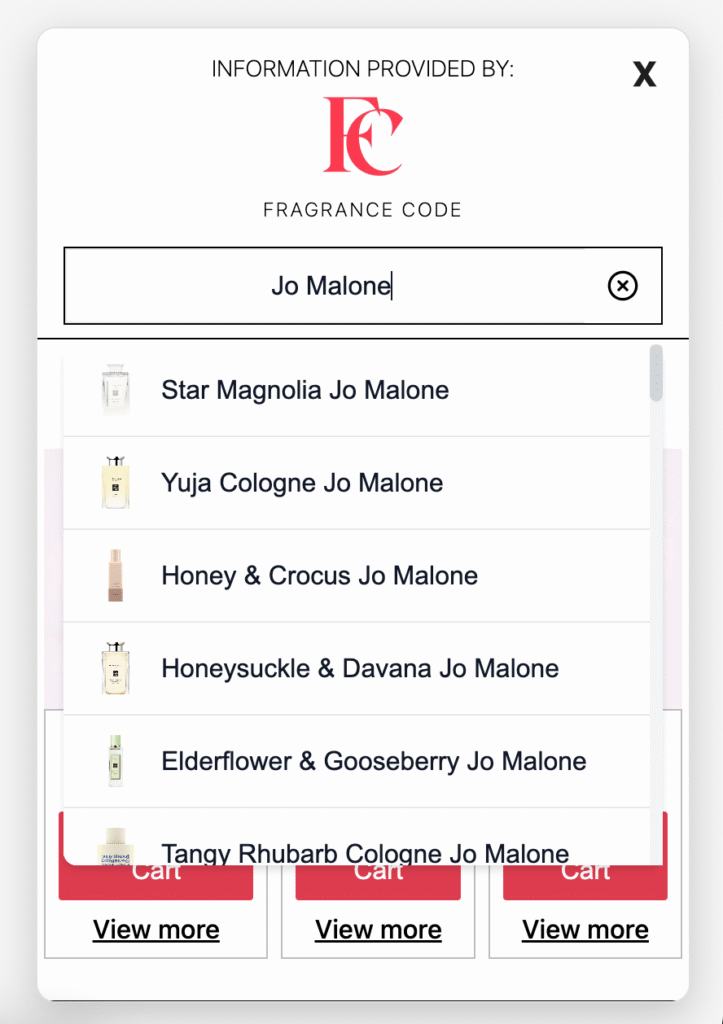Select Star Magnolia Jo Malone suggestion
This screenshot has width=723, height=1024.
pos(305,390)
